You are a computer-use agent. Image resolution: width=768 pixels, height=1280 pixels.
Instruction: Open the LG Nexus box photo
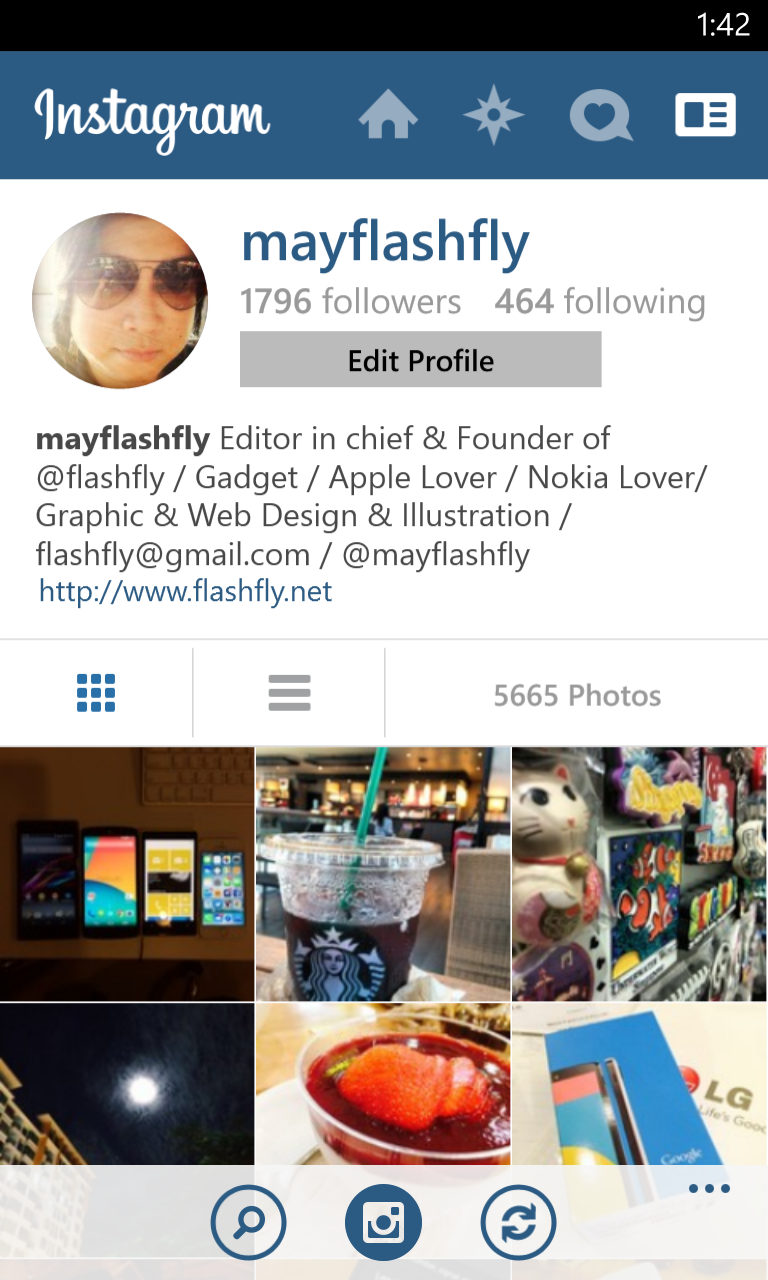[x=640, y=1085]
